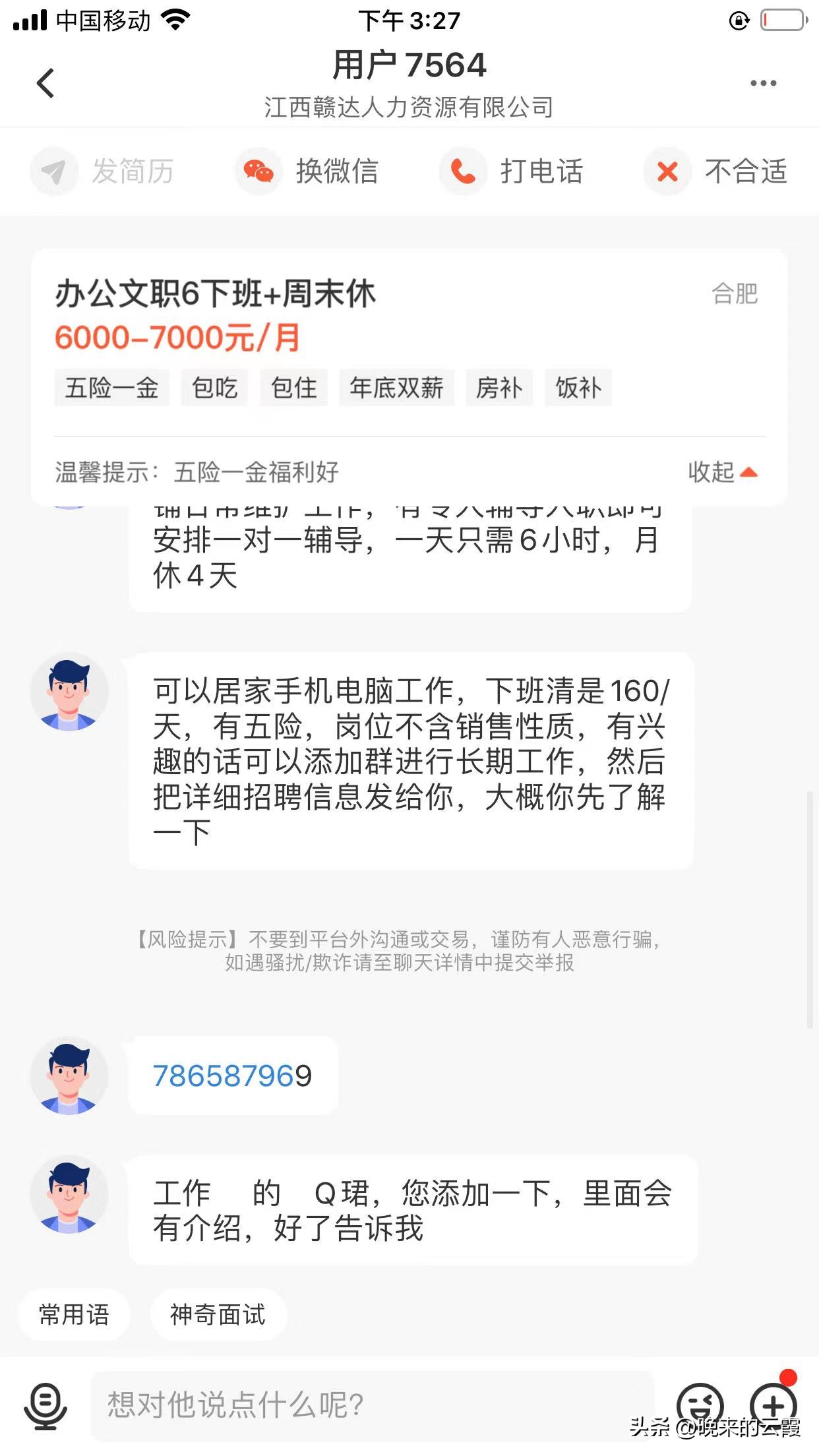Tap the 年底双薪 benefit tag
This screenshot has height=1456, width=819.
coord(397,388)
